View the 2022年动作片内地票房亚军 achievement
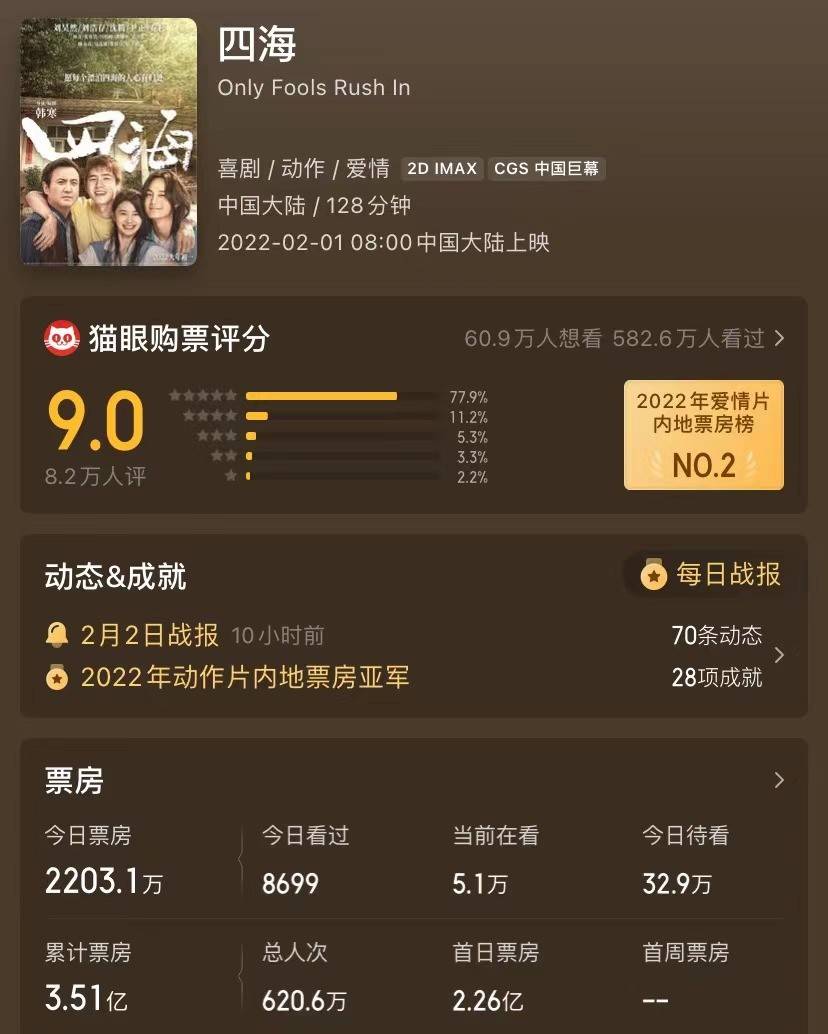Viewport: 828px width, 1034px height. coord(244,677)
